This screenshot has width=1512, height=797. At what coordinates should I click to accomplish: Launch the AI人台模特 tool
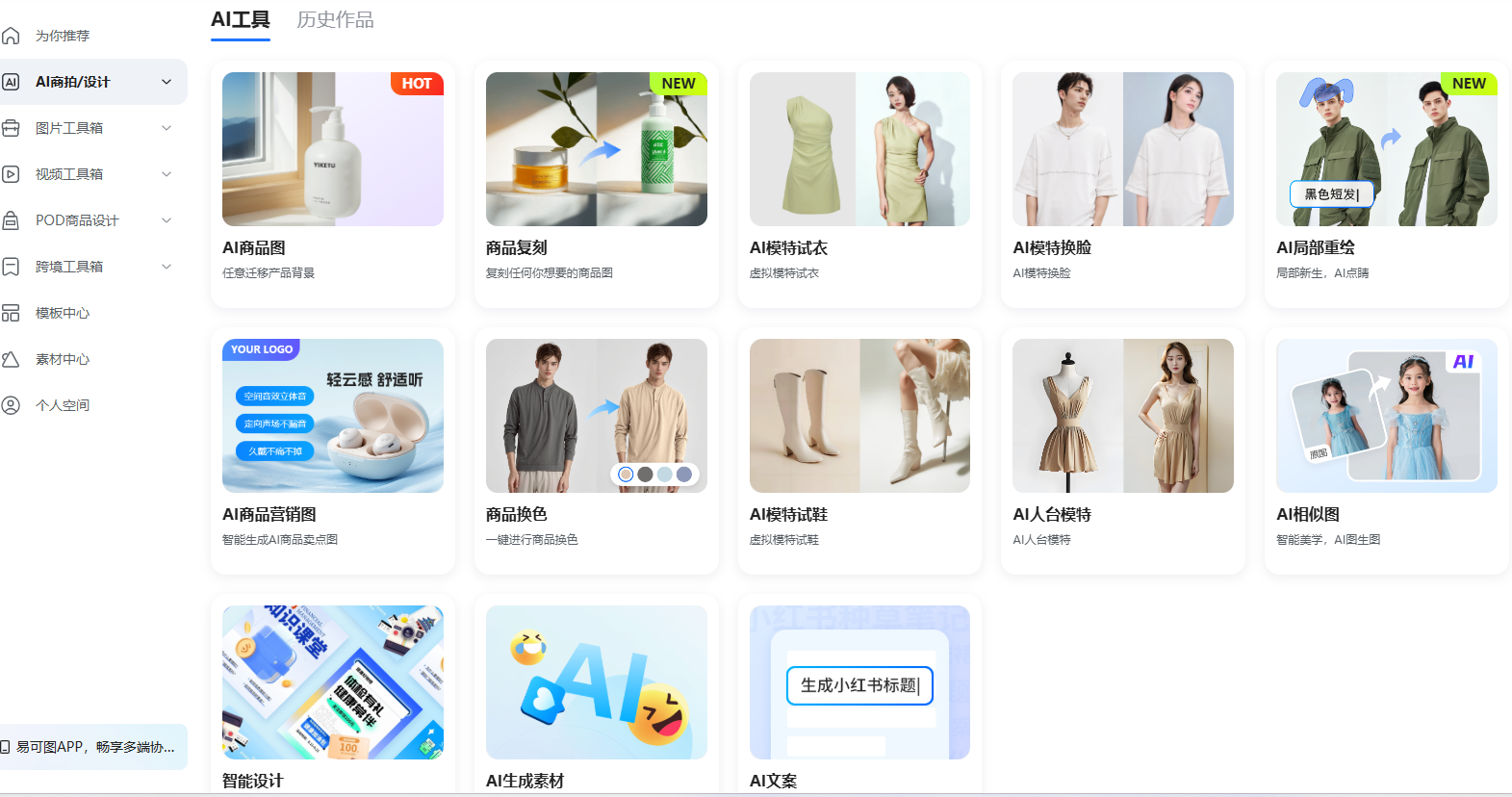[x=1122, y=450]
